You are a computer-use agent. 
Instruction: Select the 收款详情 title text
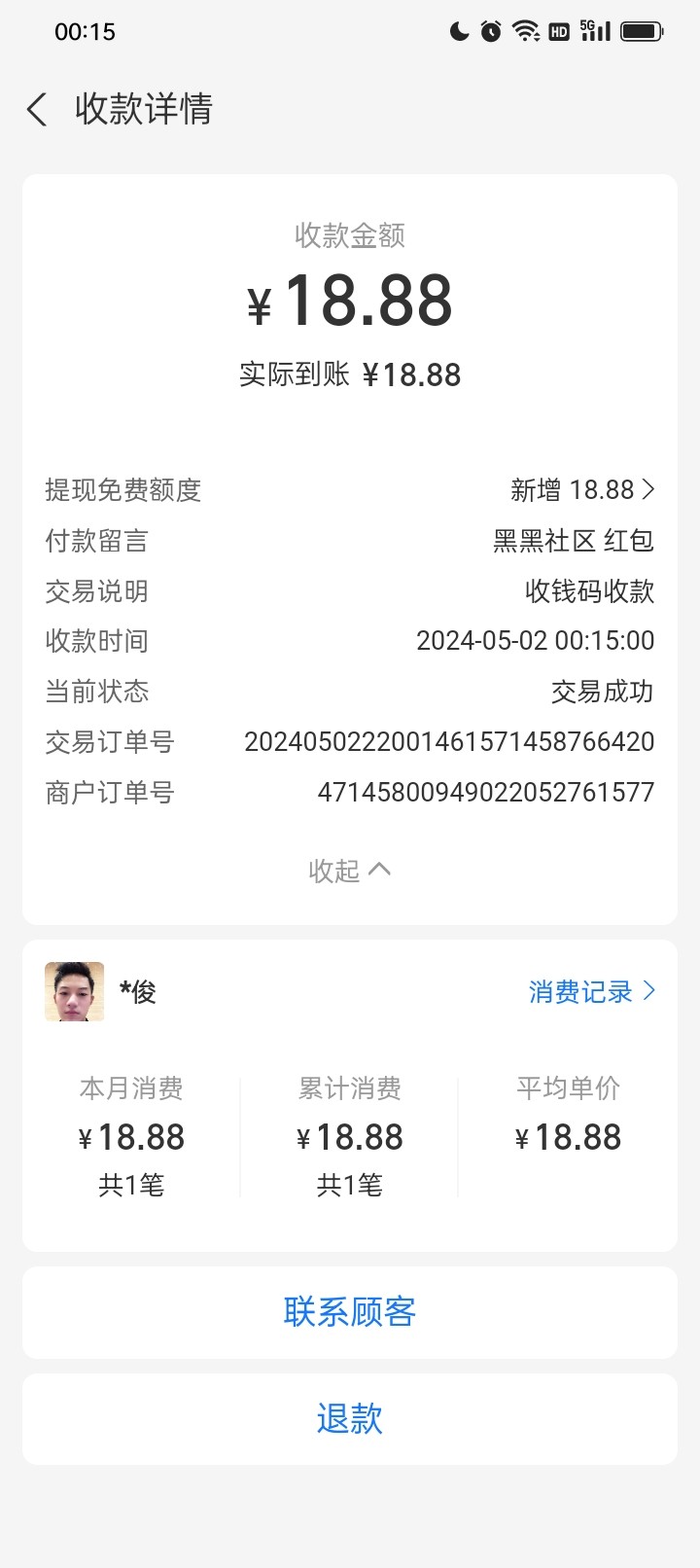pos(143,110)
